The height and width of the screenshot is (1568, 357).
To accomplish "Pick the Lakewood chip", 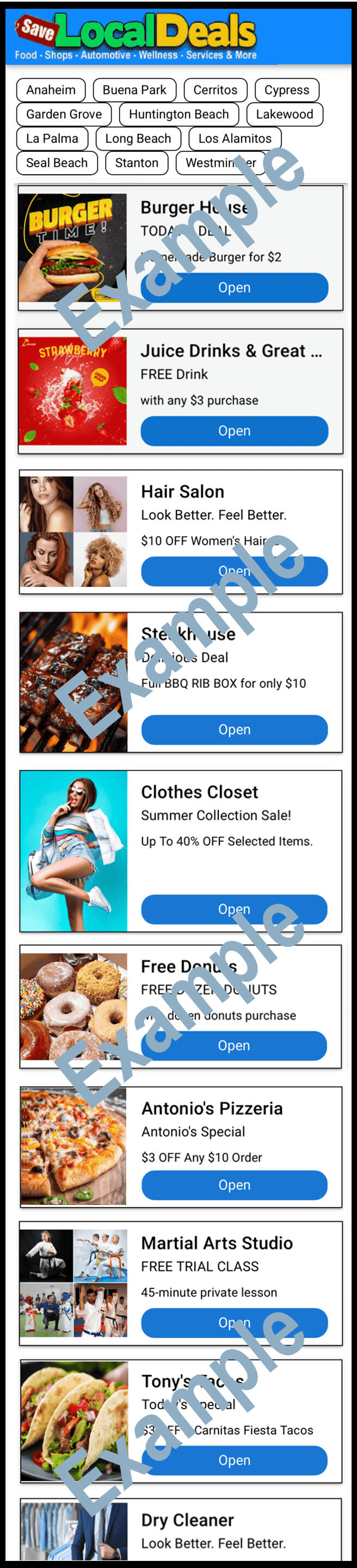I will pyautogui.click(x=284, y=114).
